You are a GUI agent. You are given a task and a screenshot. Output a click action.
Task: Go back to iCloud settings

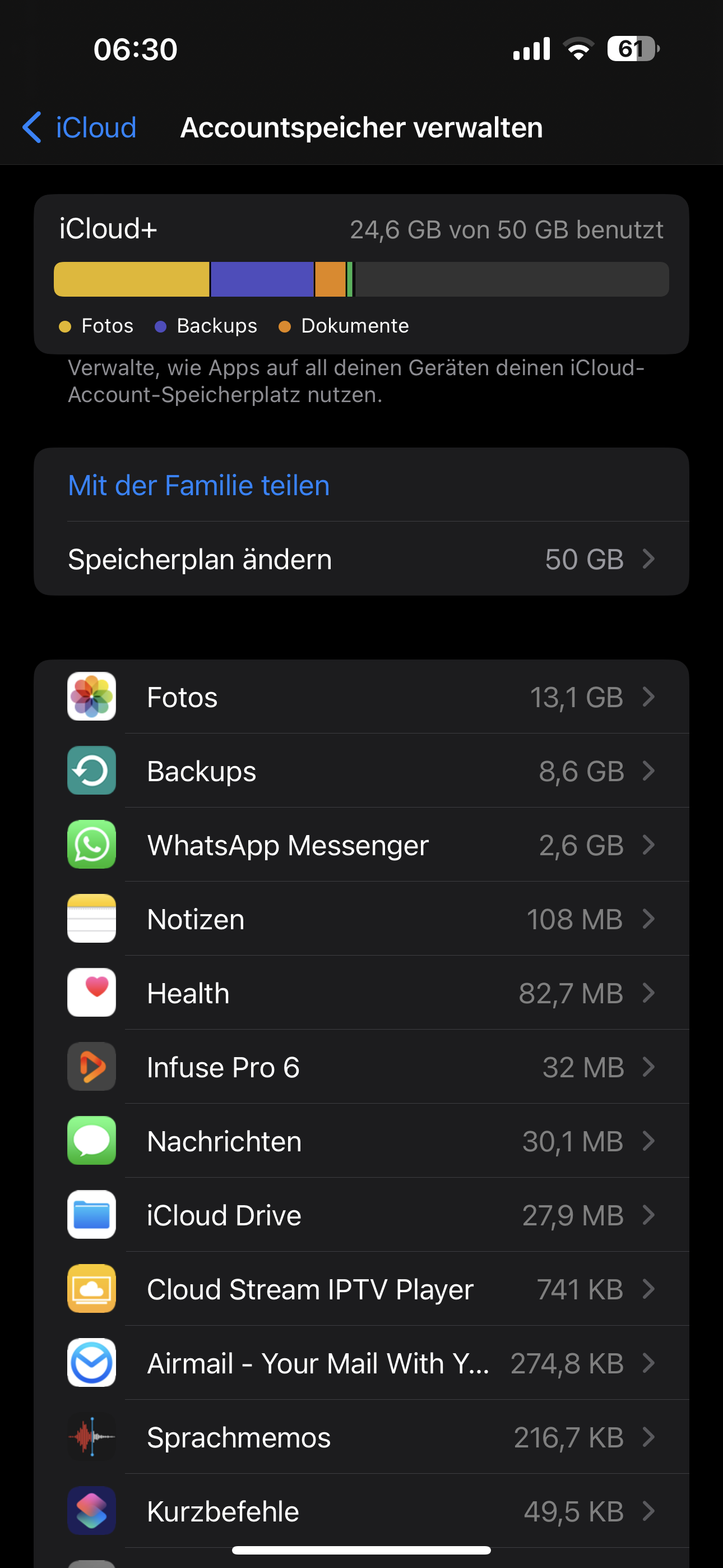[x=80, y=128]
